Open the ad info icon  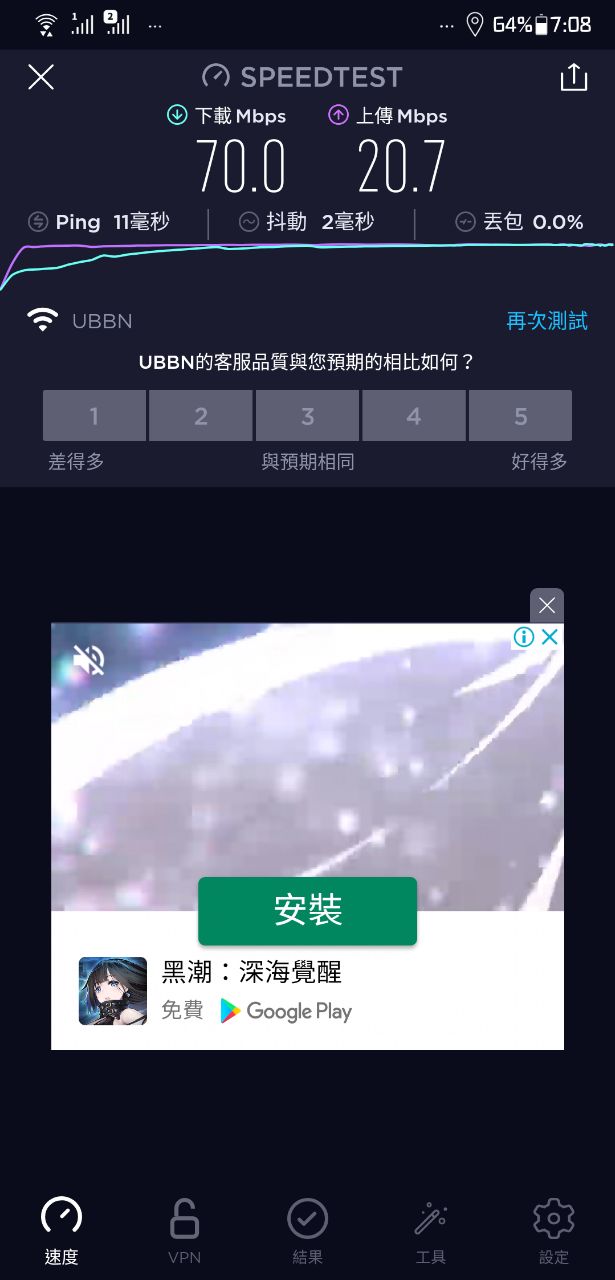pos(524,637)
